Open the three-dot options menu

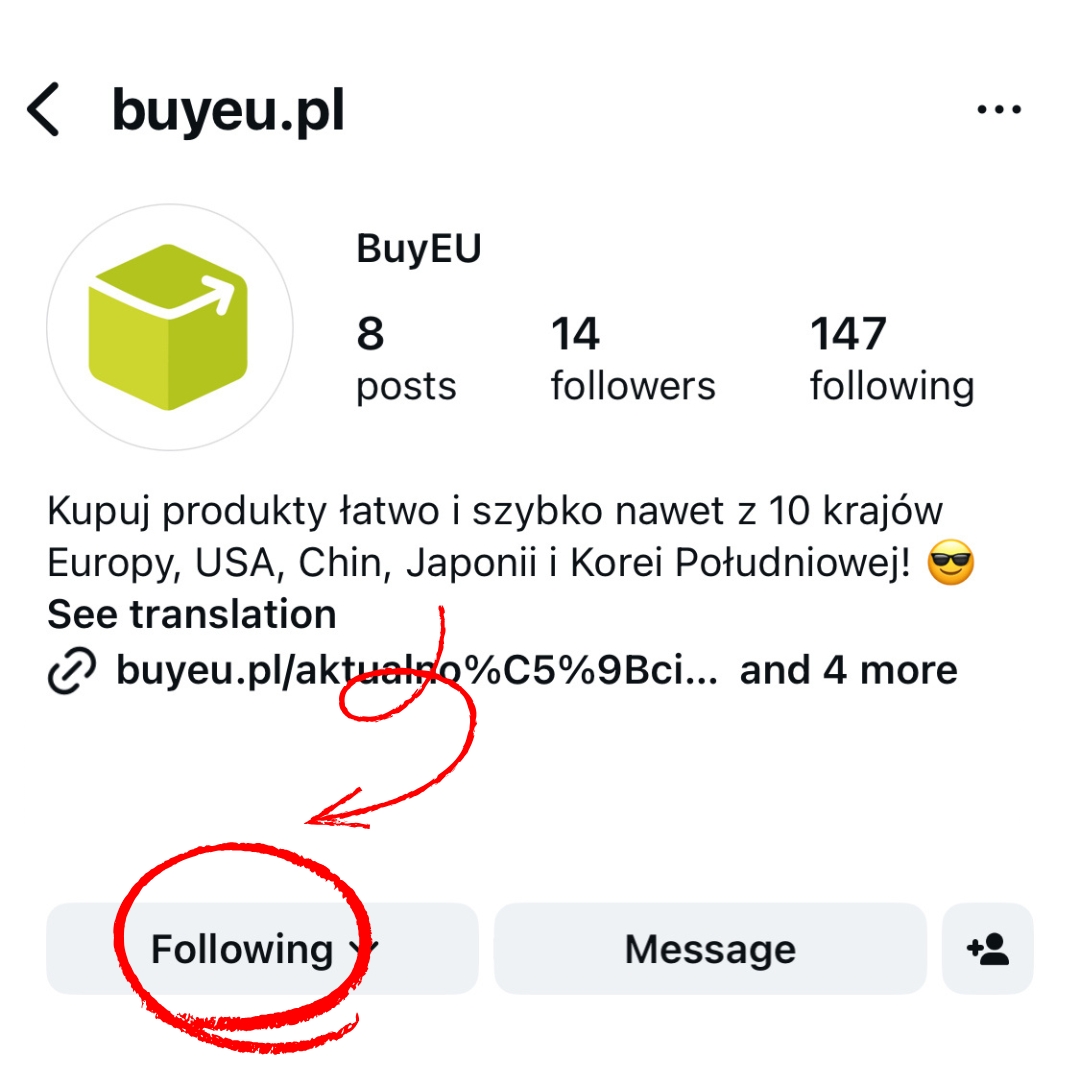pyautogui.click(x=998, y=110)
